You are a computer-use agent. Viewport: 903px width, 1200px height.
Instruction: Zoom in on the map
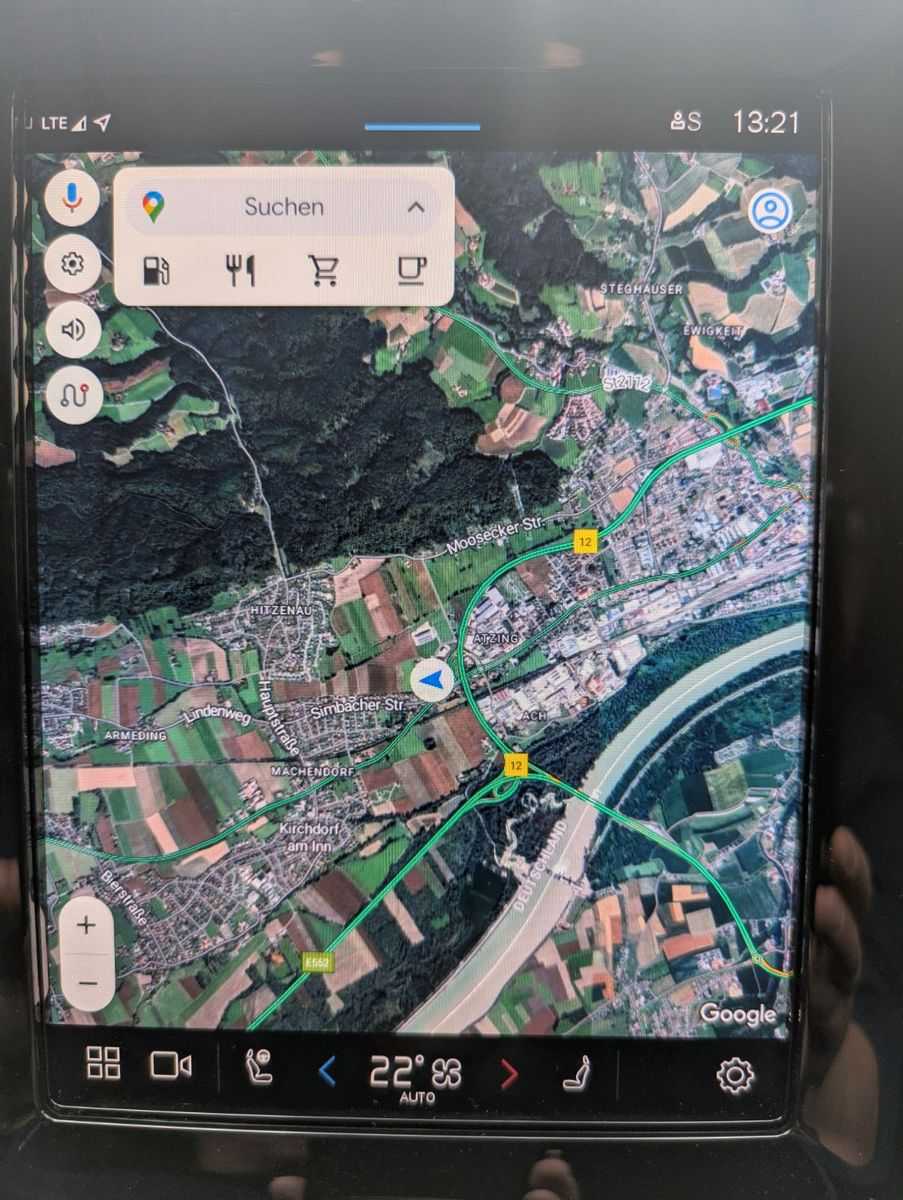(87, 925)
